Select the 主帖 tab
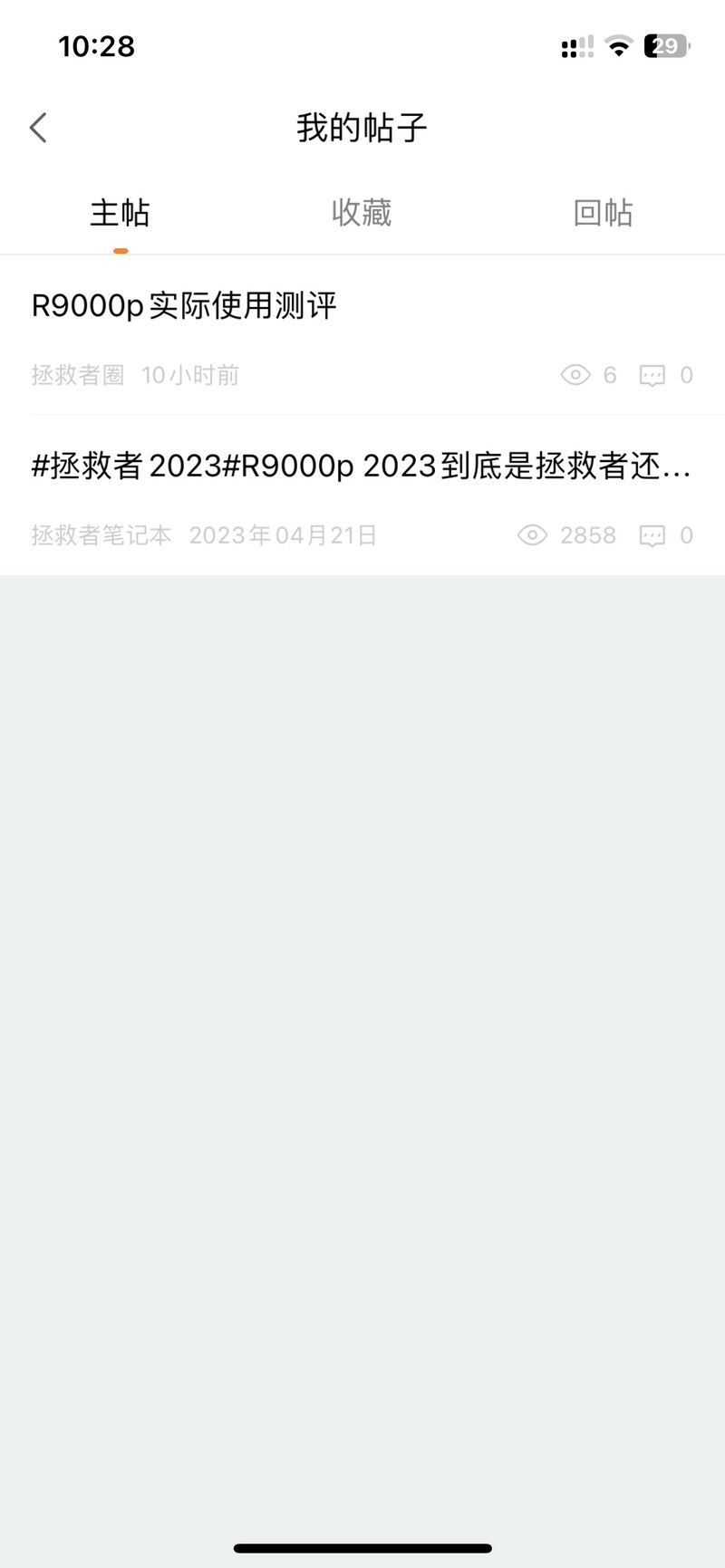Screen dimensions: 725x1568 coord(120,213)
